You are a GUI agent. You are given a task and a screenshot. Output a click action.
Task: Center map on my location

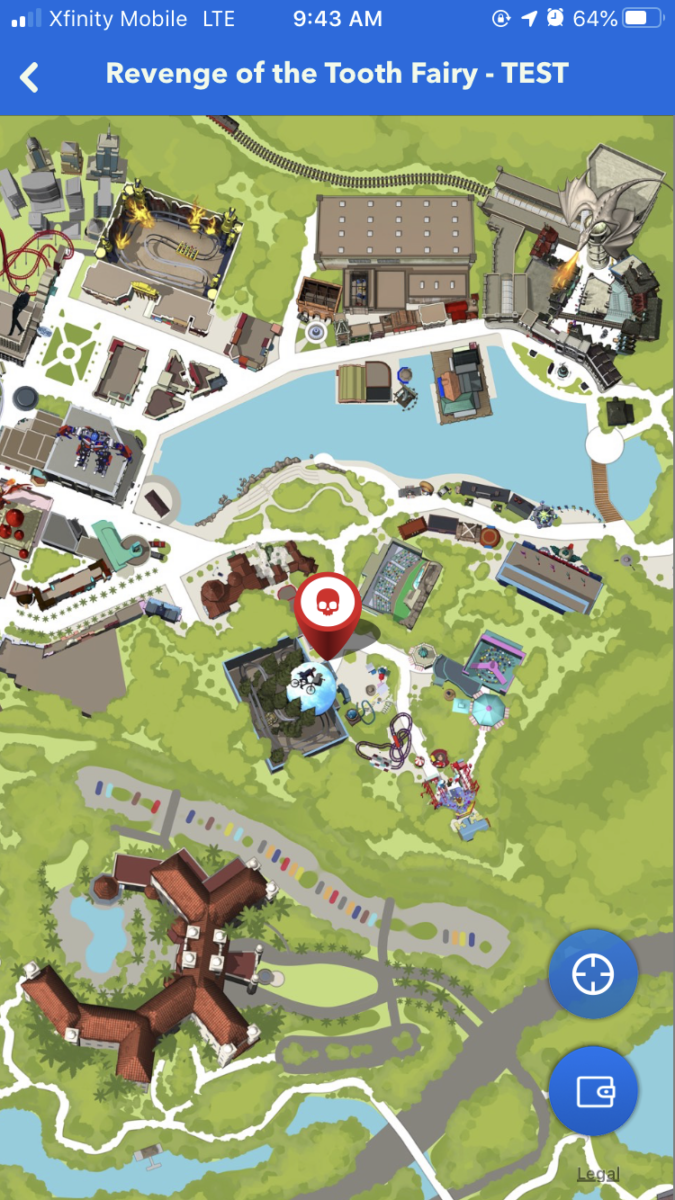point(592,974)
